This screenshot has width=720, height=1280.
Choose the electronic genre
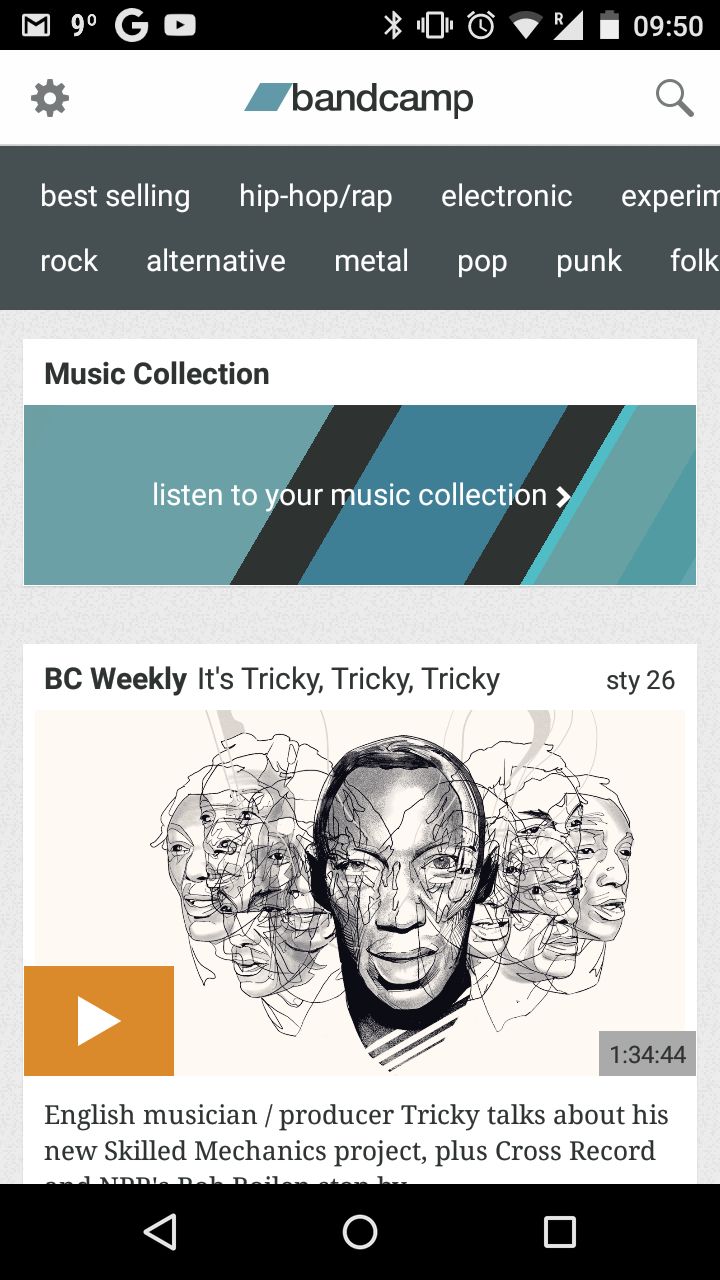tap(507, 196)
